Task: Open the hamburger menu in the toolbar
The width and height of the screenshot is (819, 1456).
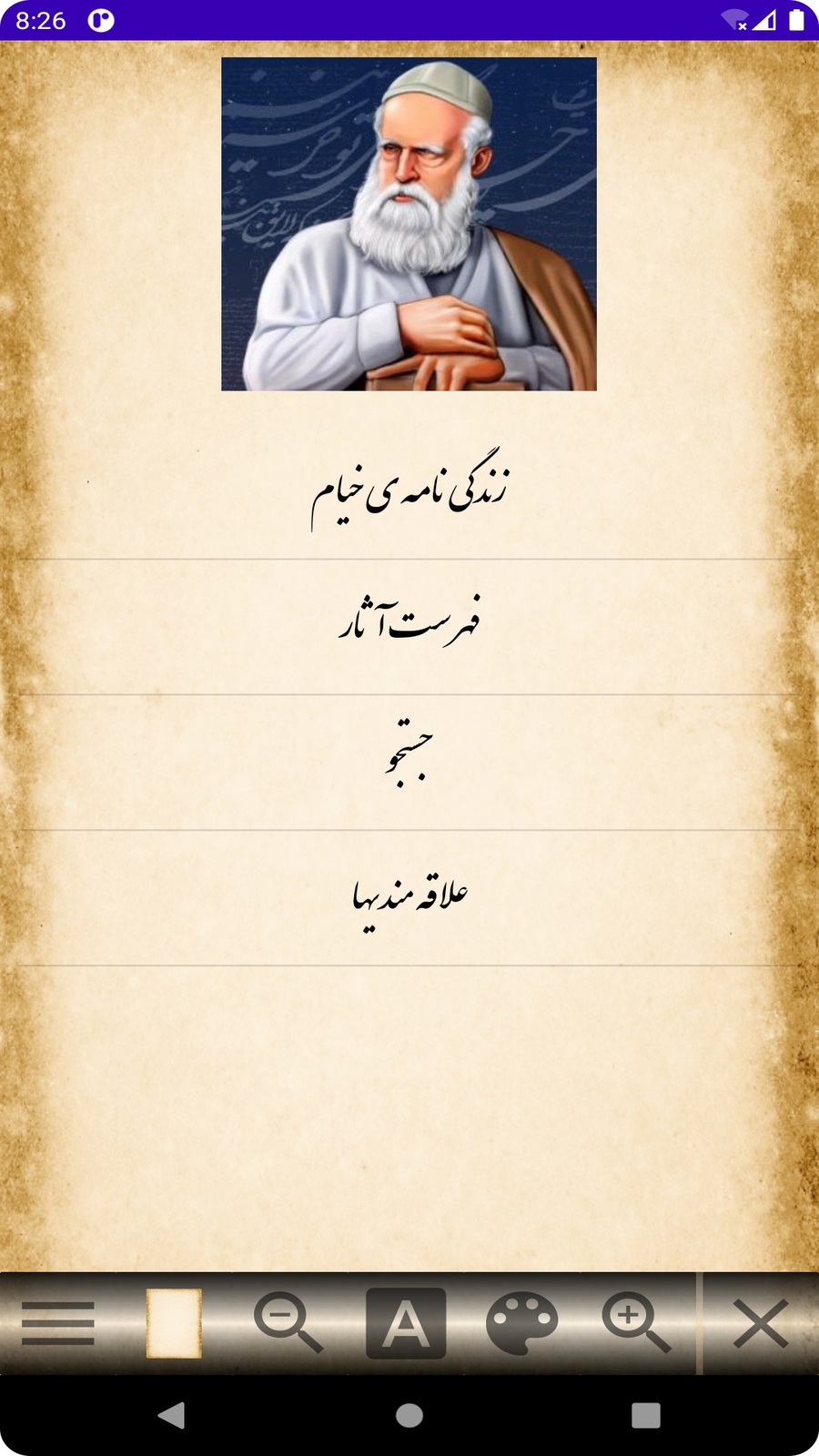Action: click(58, 1323)
